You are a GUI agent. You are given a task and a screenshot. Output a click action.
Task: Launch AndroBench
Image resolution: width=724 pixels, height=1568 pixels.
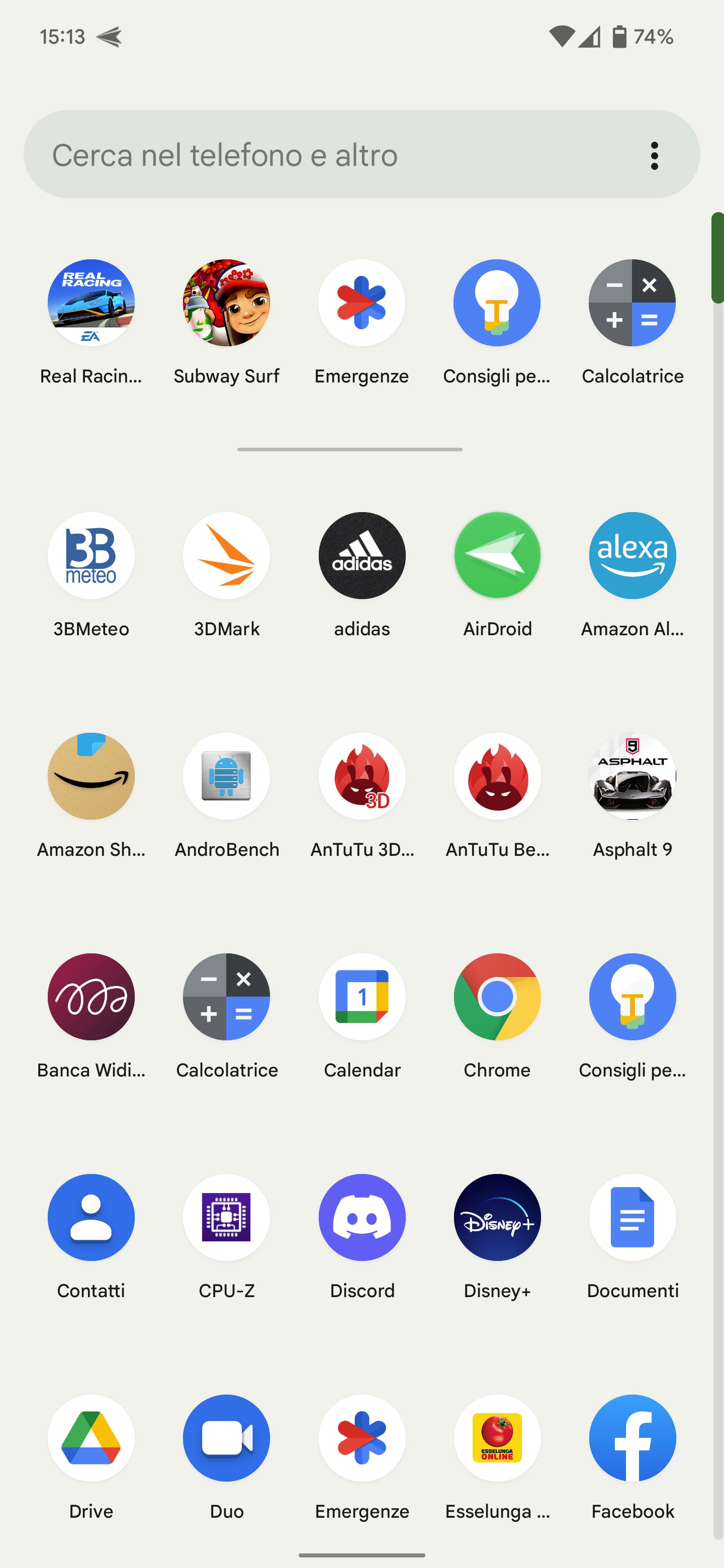227,776
